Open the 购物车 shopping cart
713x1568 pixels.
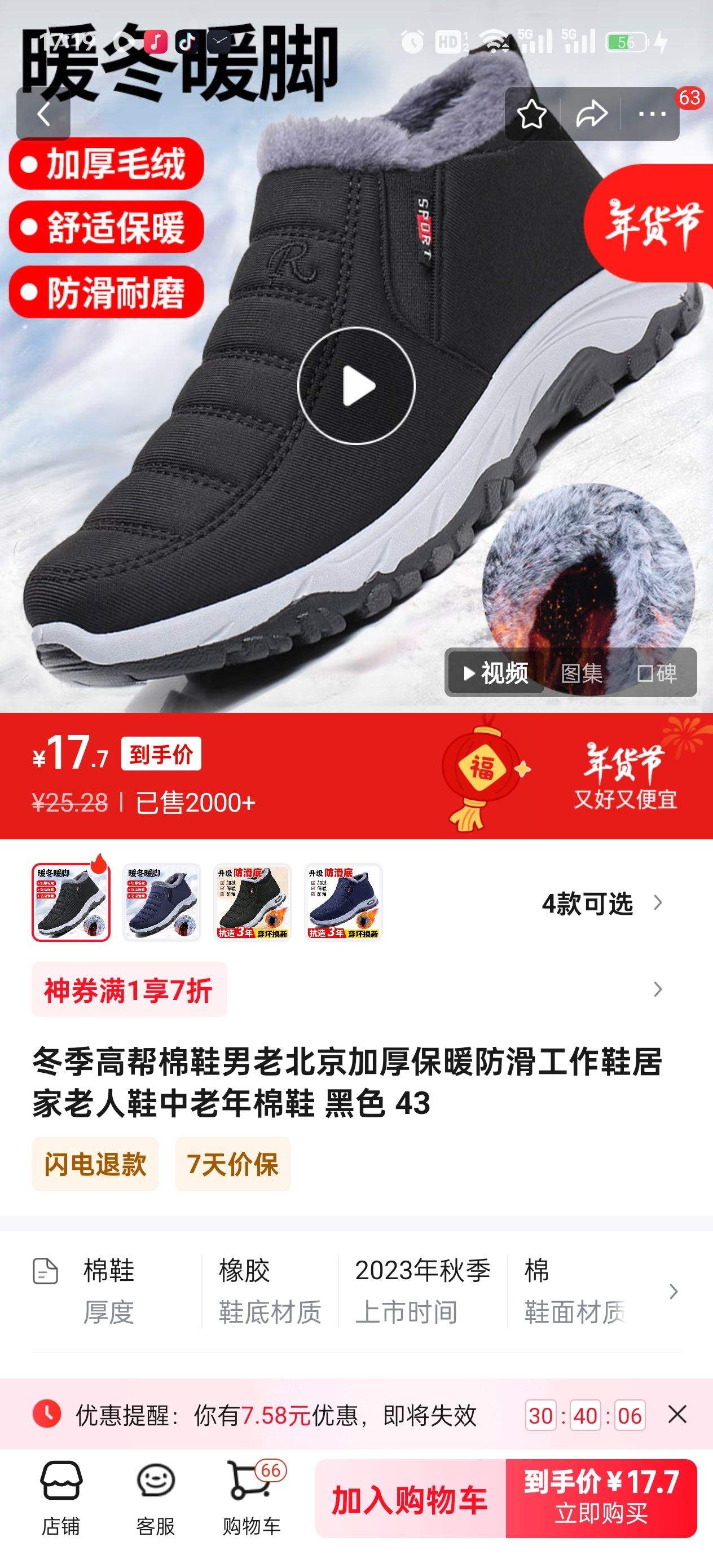[x=252, y=1497]
